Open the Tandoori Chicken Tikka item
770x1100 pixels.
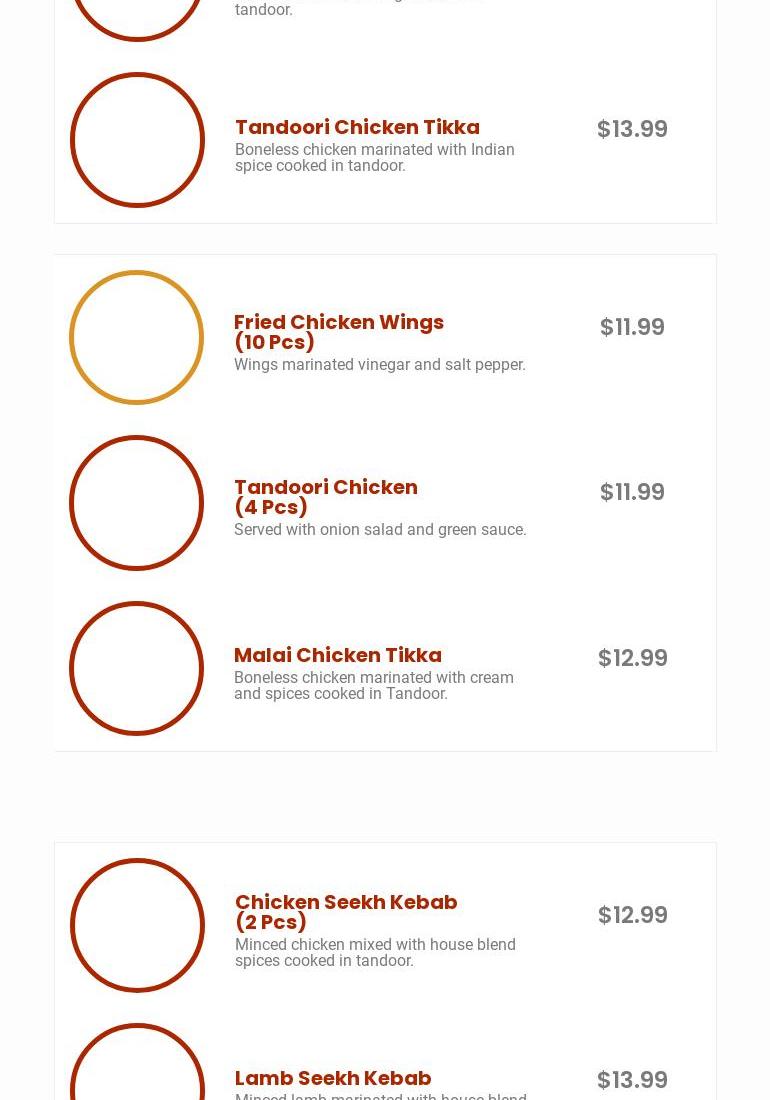[357, 128]
